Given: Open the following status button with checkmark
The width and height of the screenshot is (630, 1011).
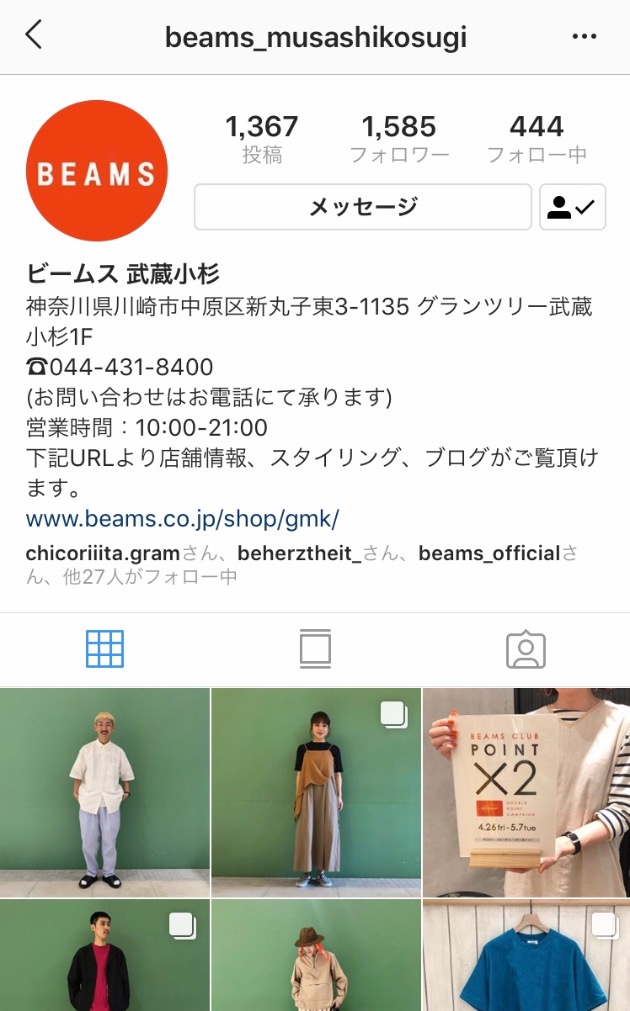Looking at the screenshot, I should click(572, 207).
